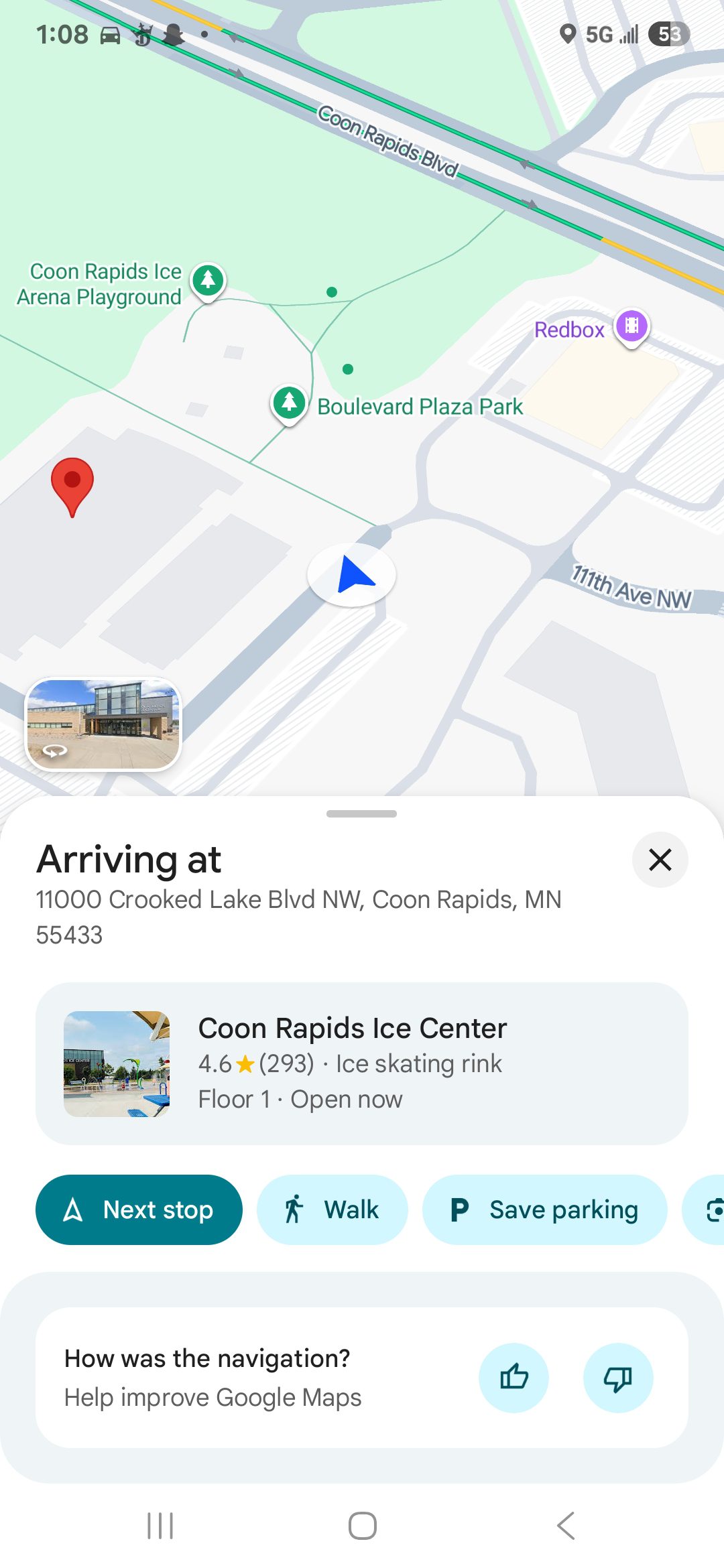
Task: Start navigation to the next stop
Action: (x=139, y=1210)
